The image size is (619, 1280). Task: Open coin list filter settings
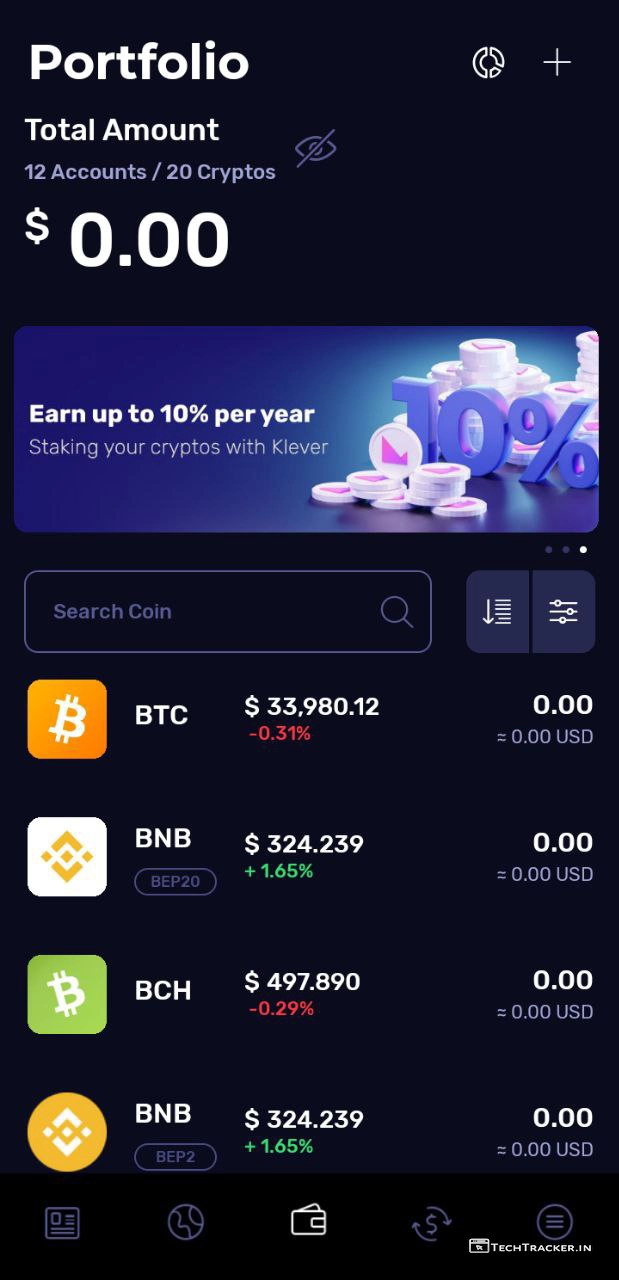pos(564,612)
